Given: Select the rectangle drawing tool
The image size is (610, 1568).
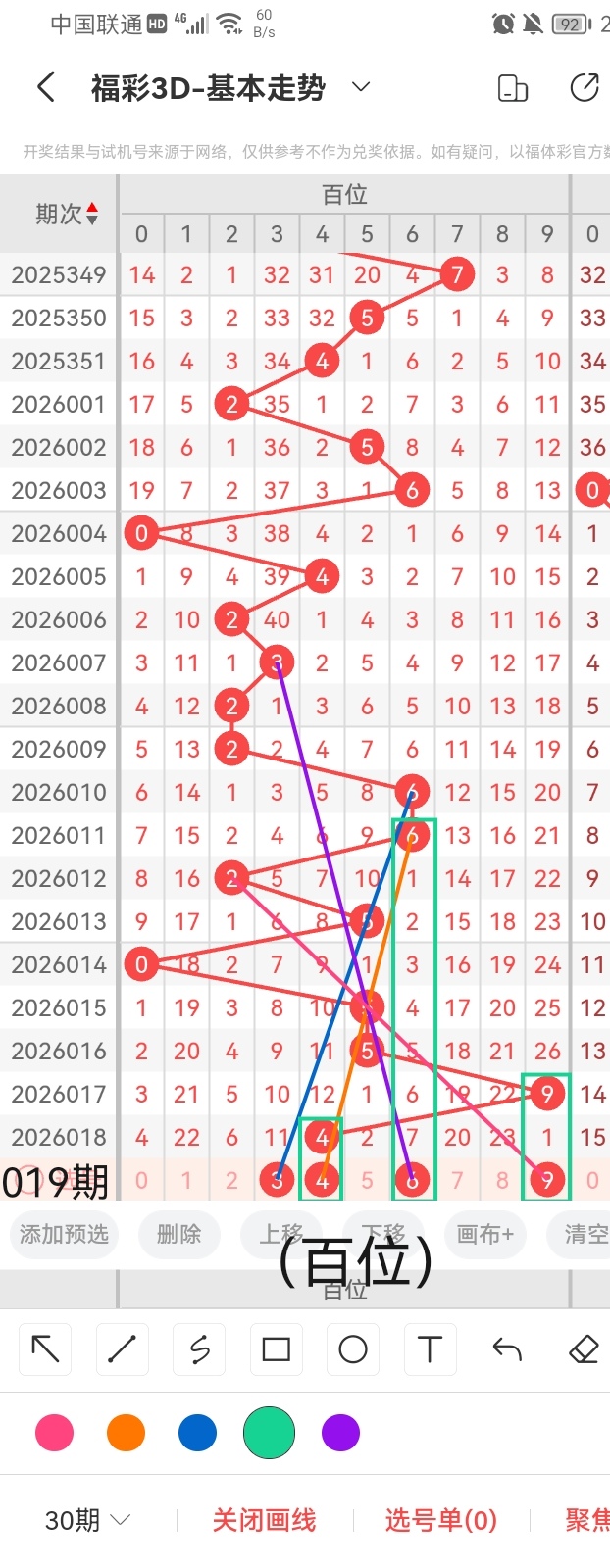Looking at the screenshot, I should pos(277,1349).
